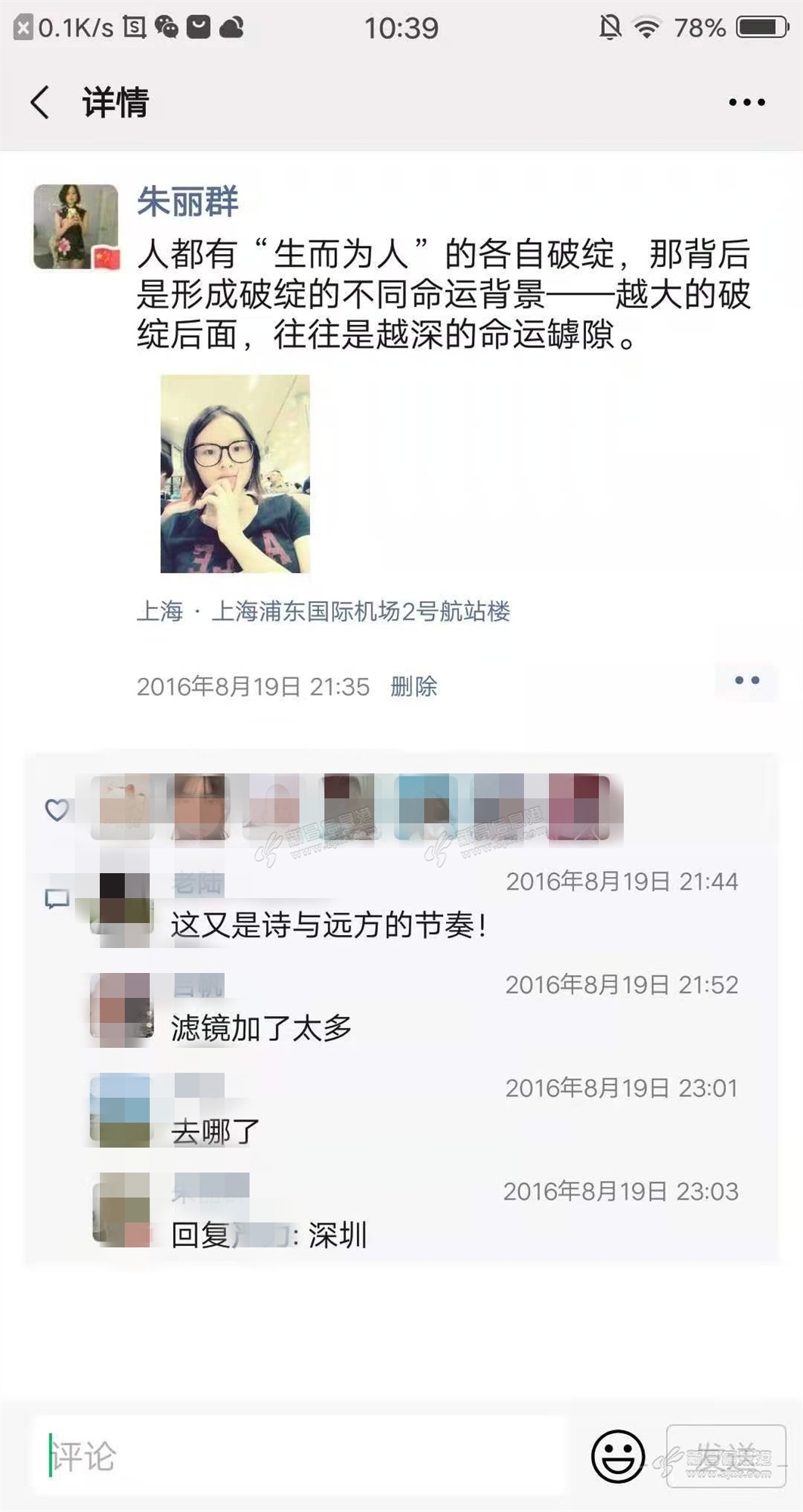
Task: View the attached post photo
Action: click(235, 474)
